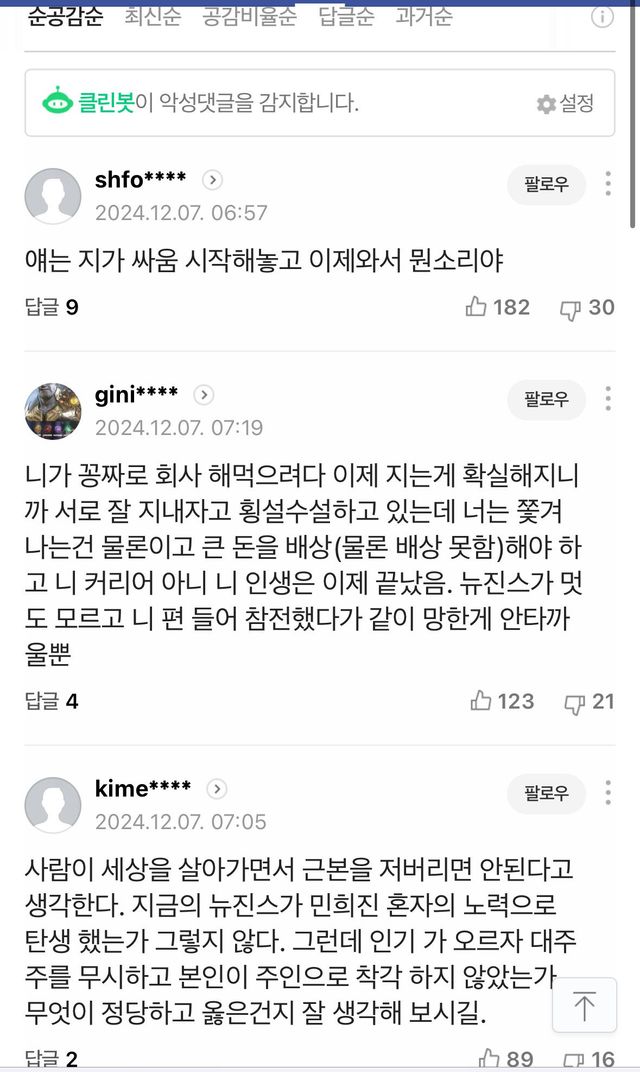Follow user shfo****
Screen dimensions: 640x1072
[x=546, y=184]
